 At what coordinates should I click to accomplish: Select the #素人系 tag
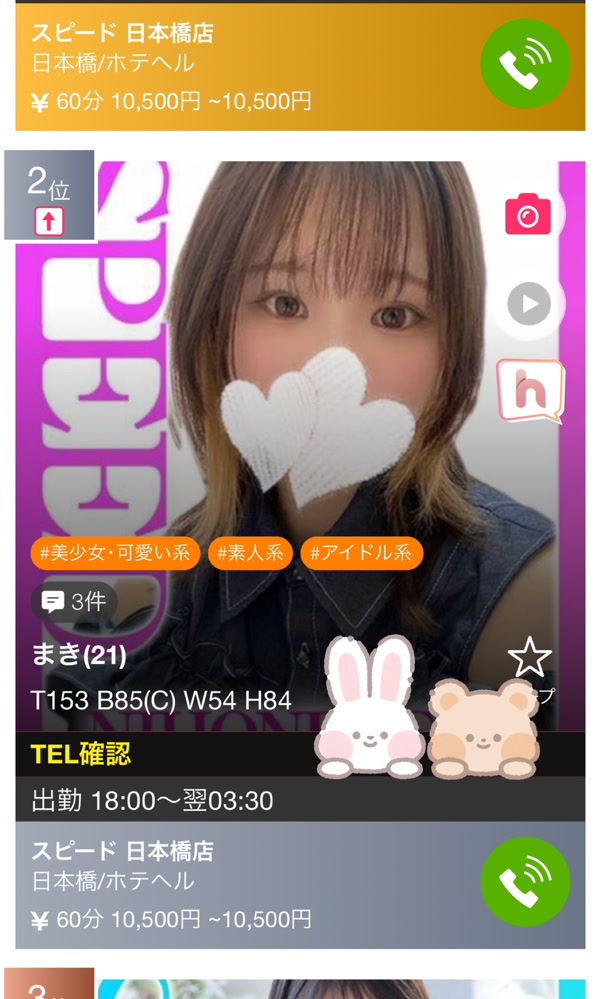(x=251, y=553)
